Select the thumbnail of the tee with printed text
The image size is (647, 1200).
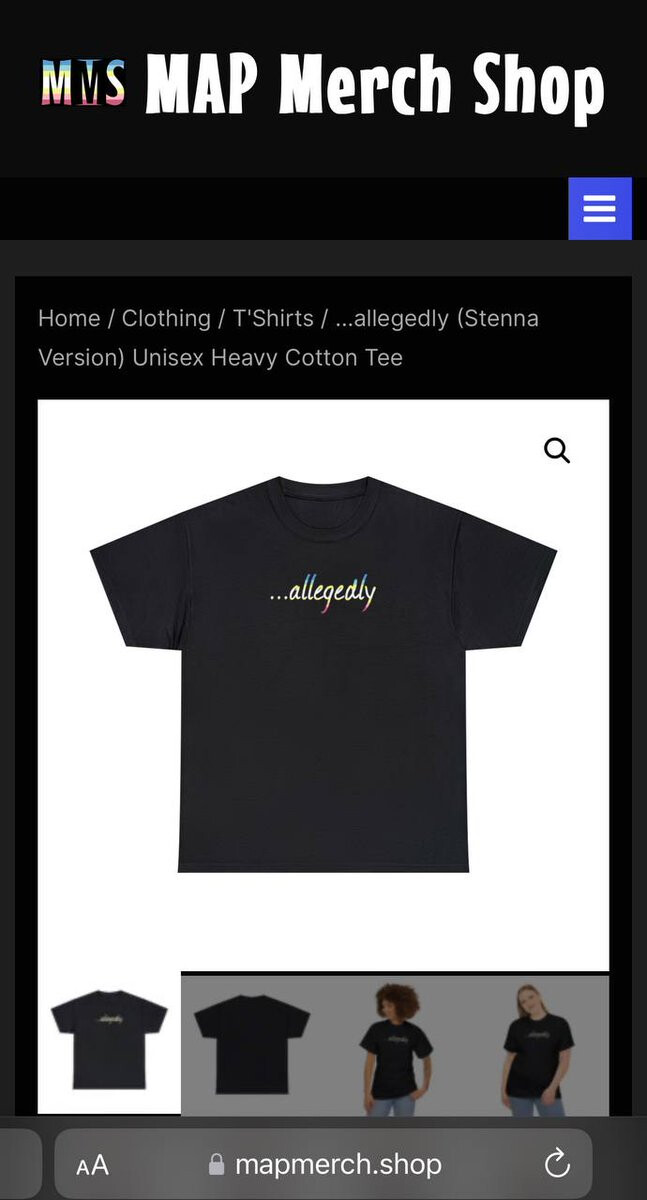(109, 1041)
